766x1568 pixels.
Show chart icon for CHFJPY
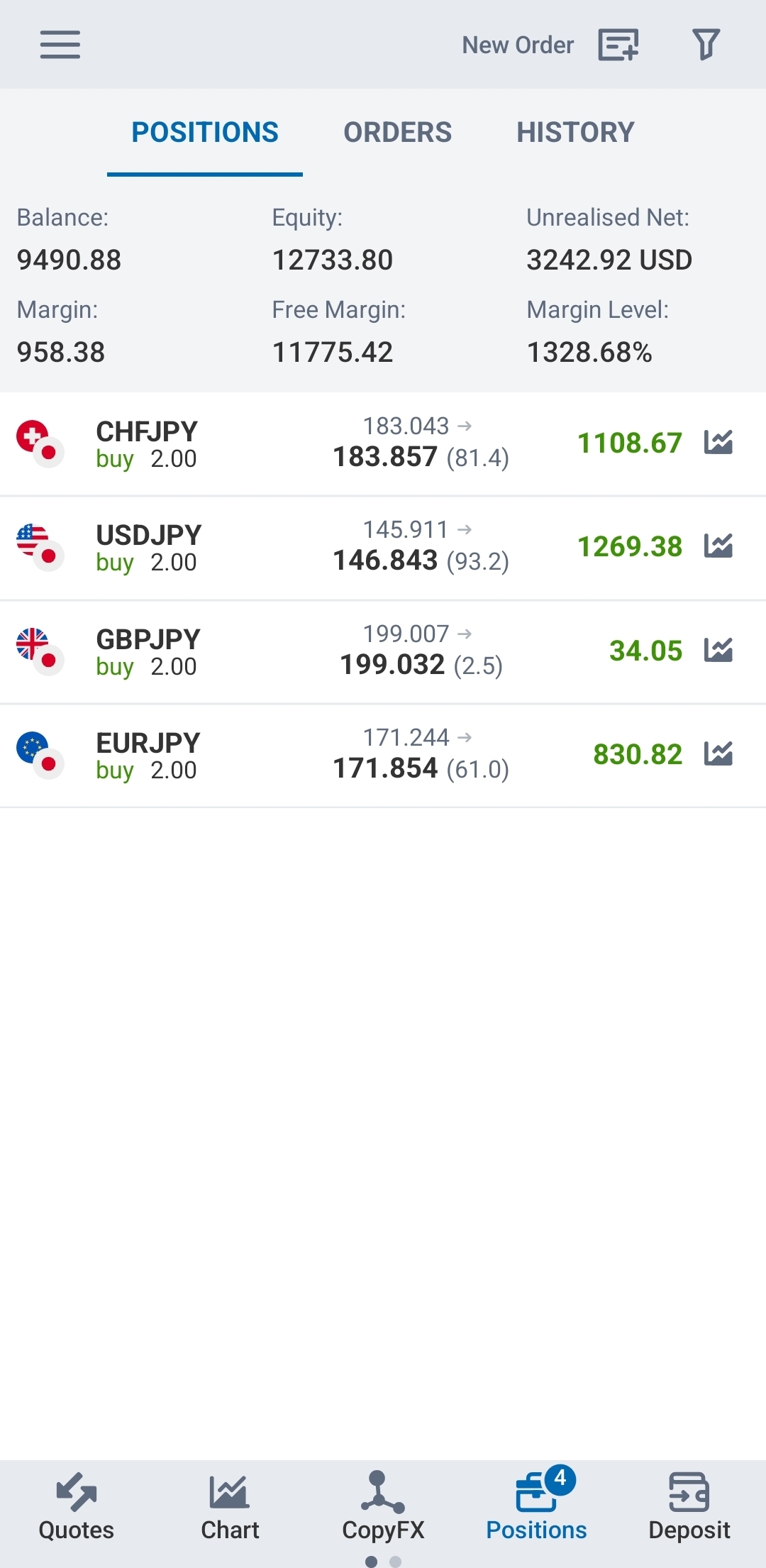point(718,442)
